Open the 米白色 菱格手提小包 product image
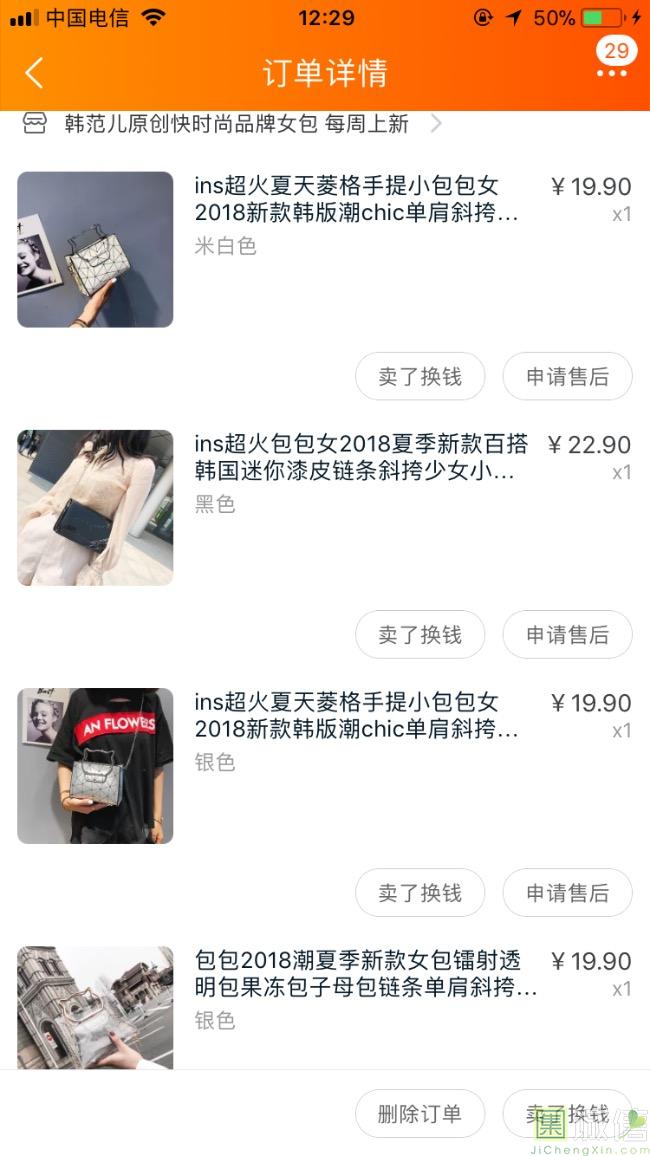This screenshot has width=650, height=1156. 95,250
